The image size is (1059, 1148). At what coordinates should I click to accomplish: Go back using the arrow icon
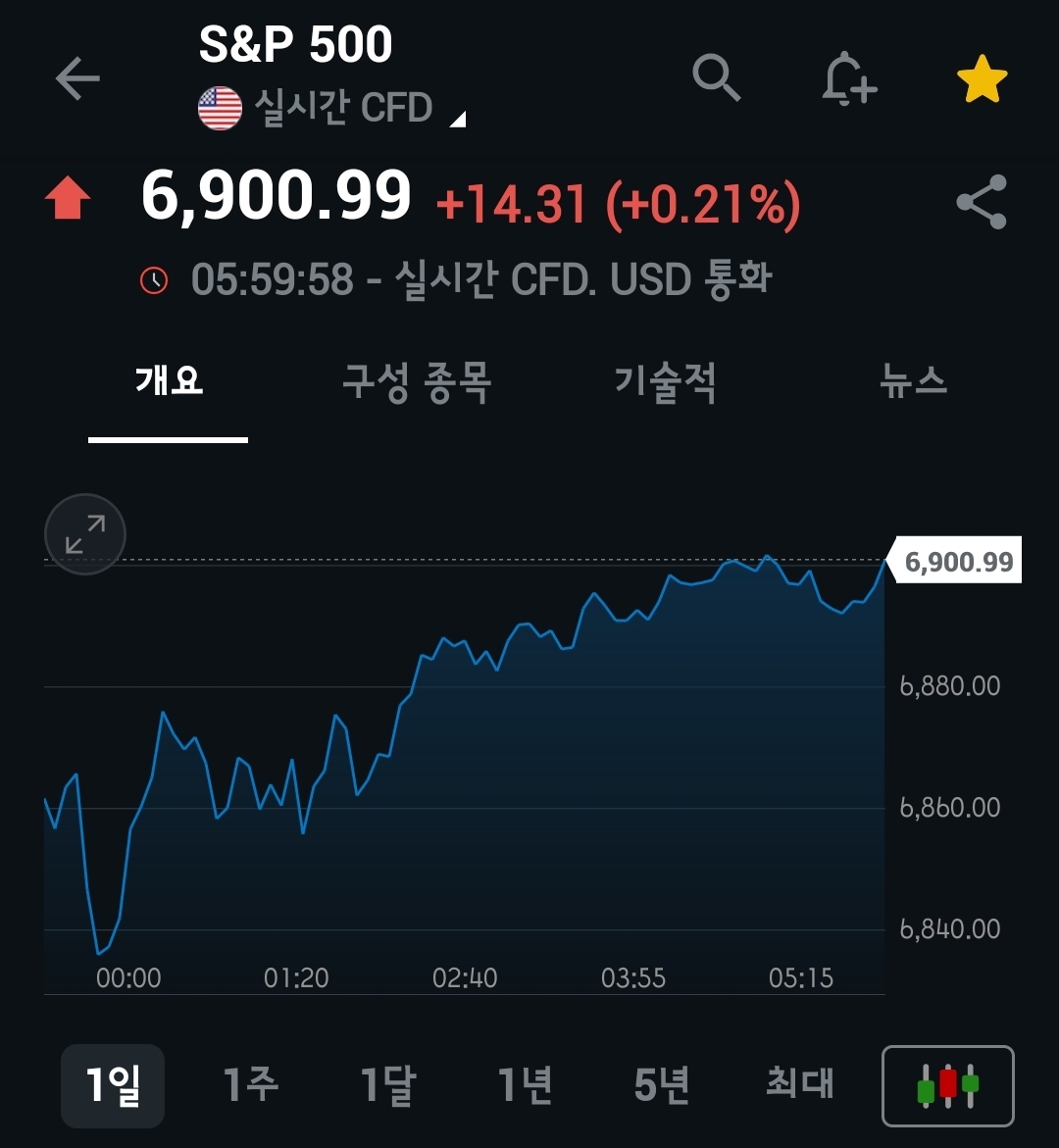(77, 78)
